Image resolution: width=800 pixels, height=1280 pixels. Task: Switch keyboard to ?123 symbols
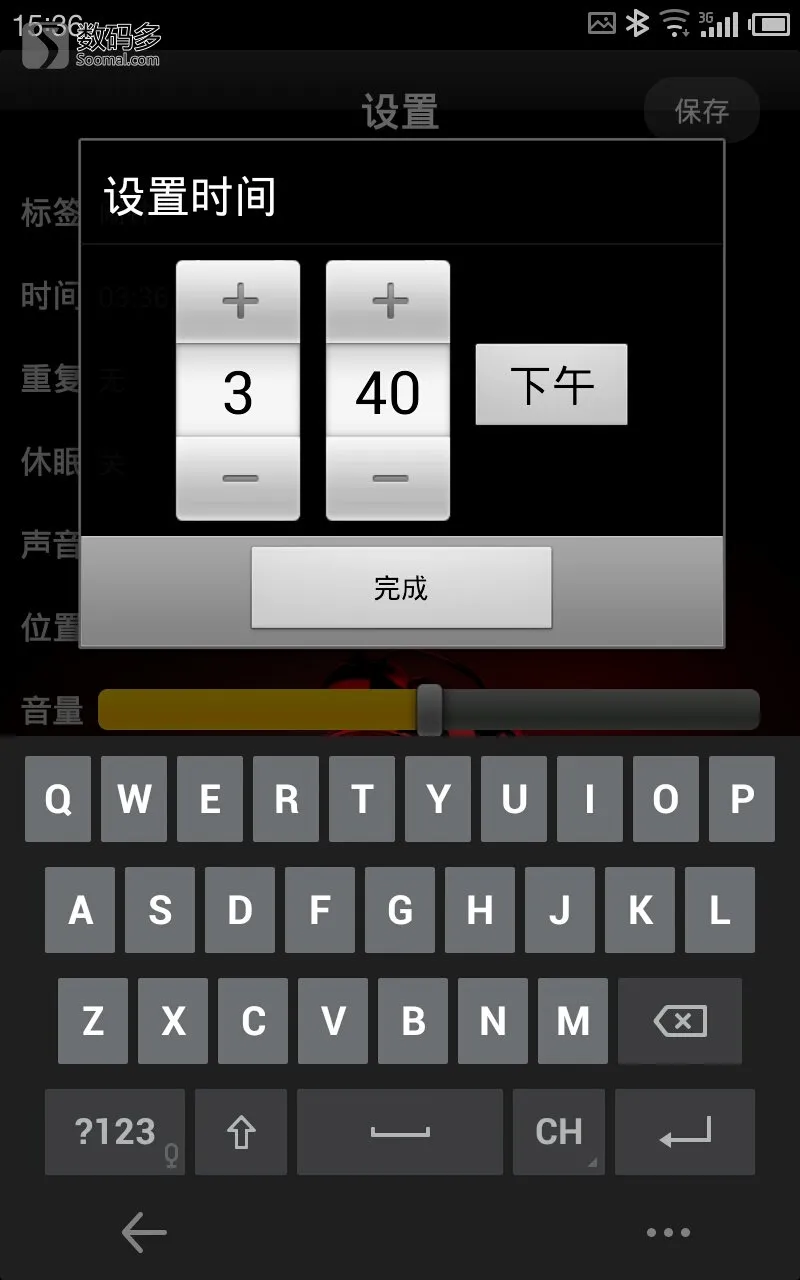tap(115, 1132)
